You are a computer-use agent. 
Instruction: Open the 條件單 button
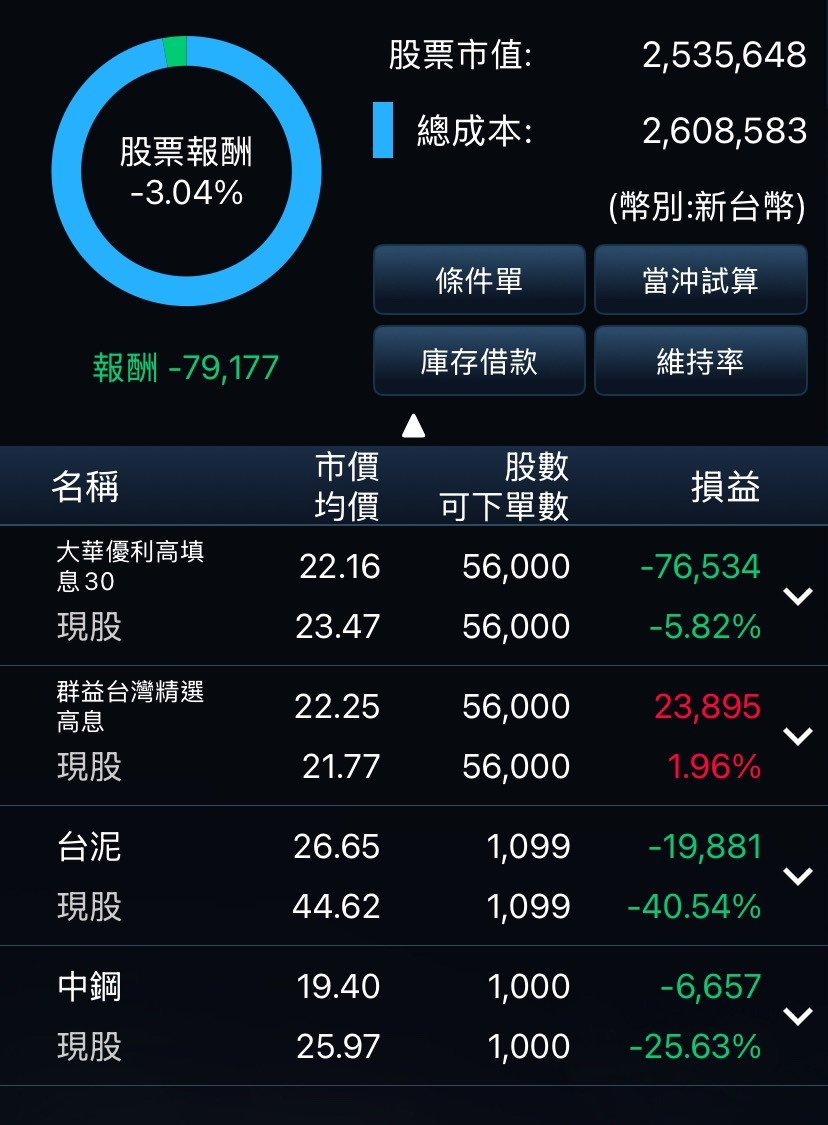click(479, 281)
